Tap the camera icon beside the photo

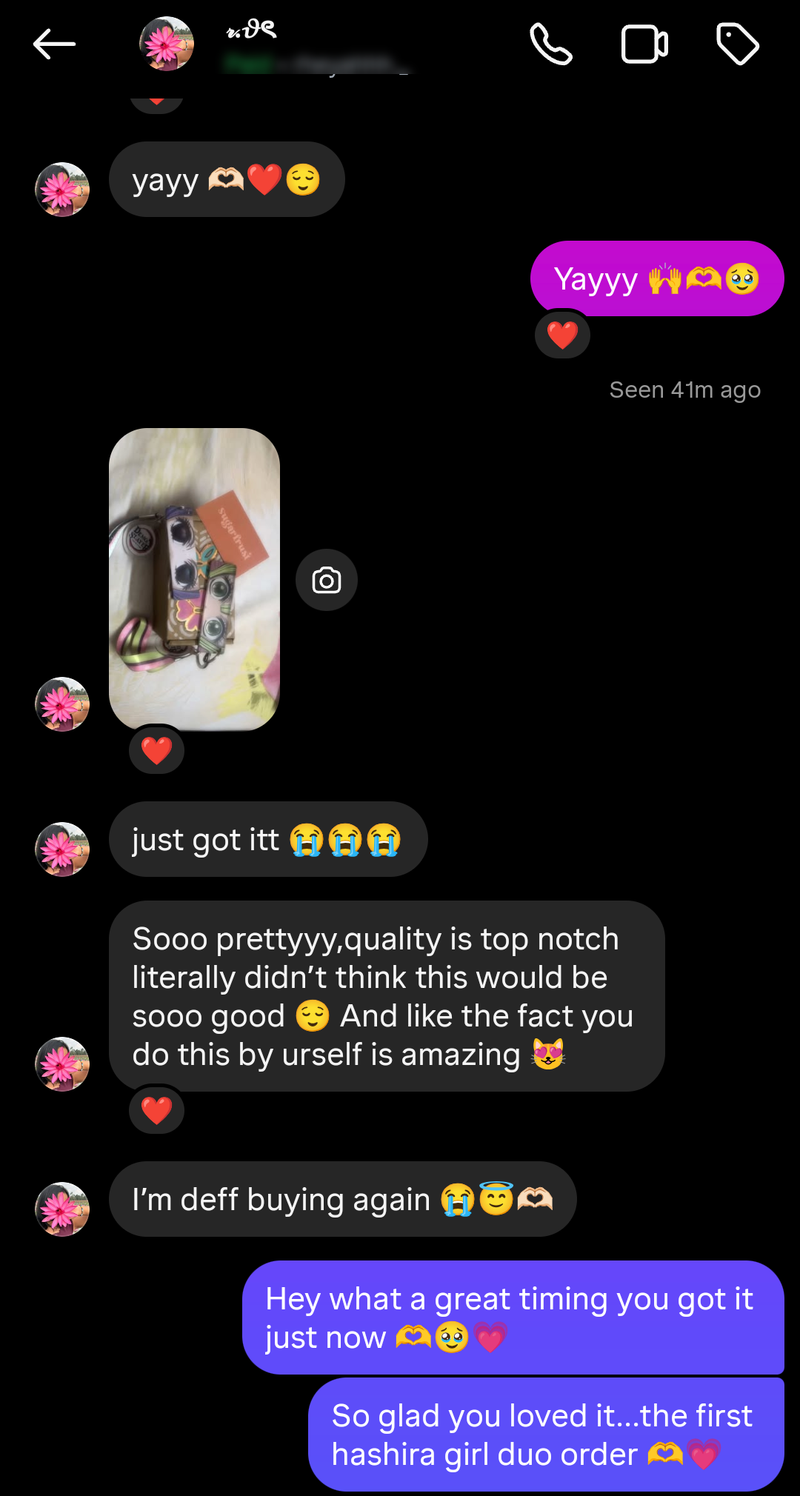point(326,580)
